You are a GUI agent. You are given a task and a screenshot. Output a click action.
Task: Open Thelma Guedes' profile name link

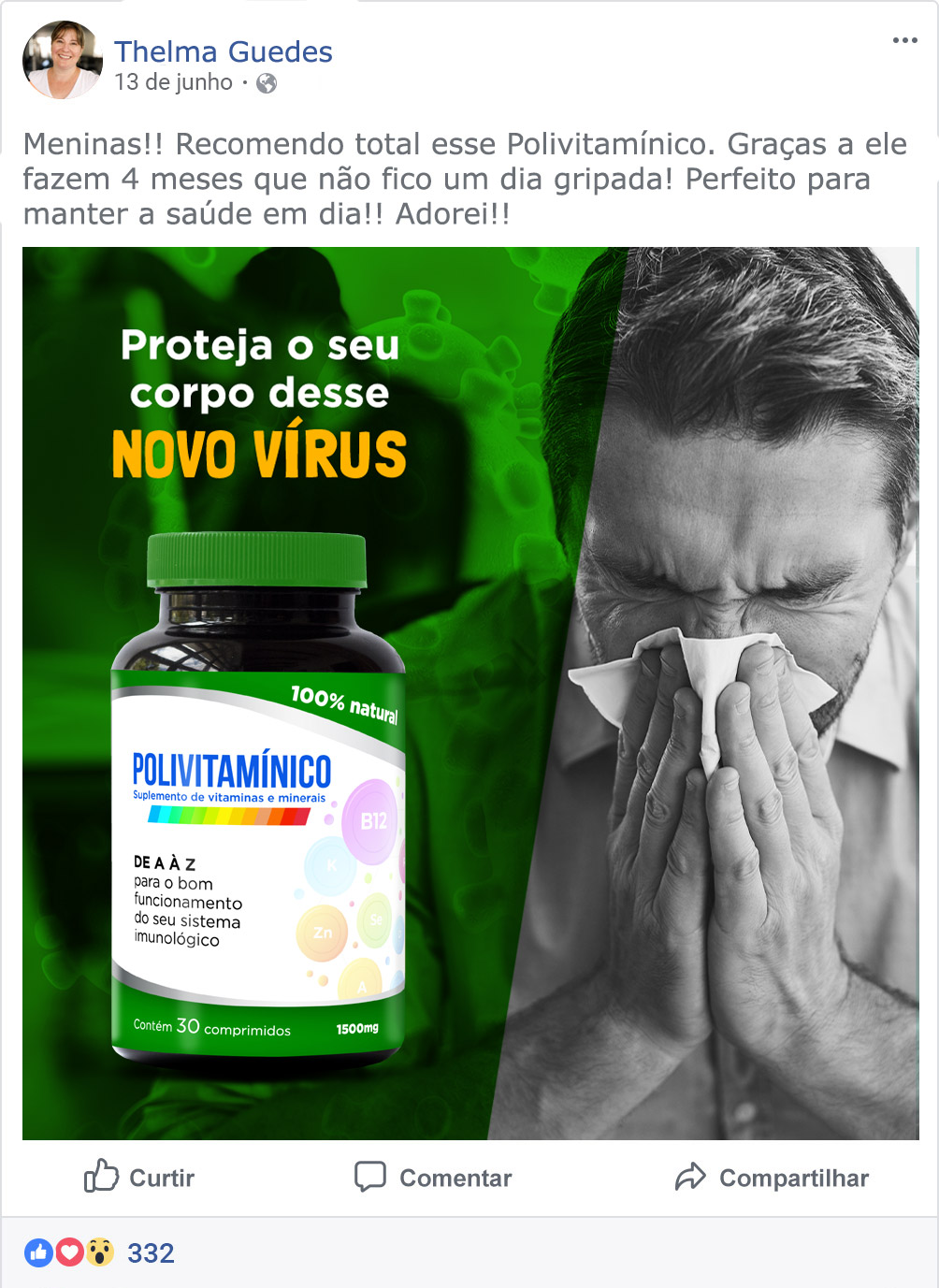click(x=223, y=51)
